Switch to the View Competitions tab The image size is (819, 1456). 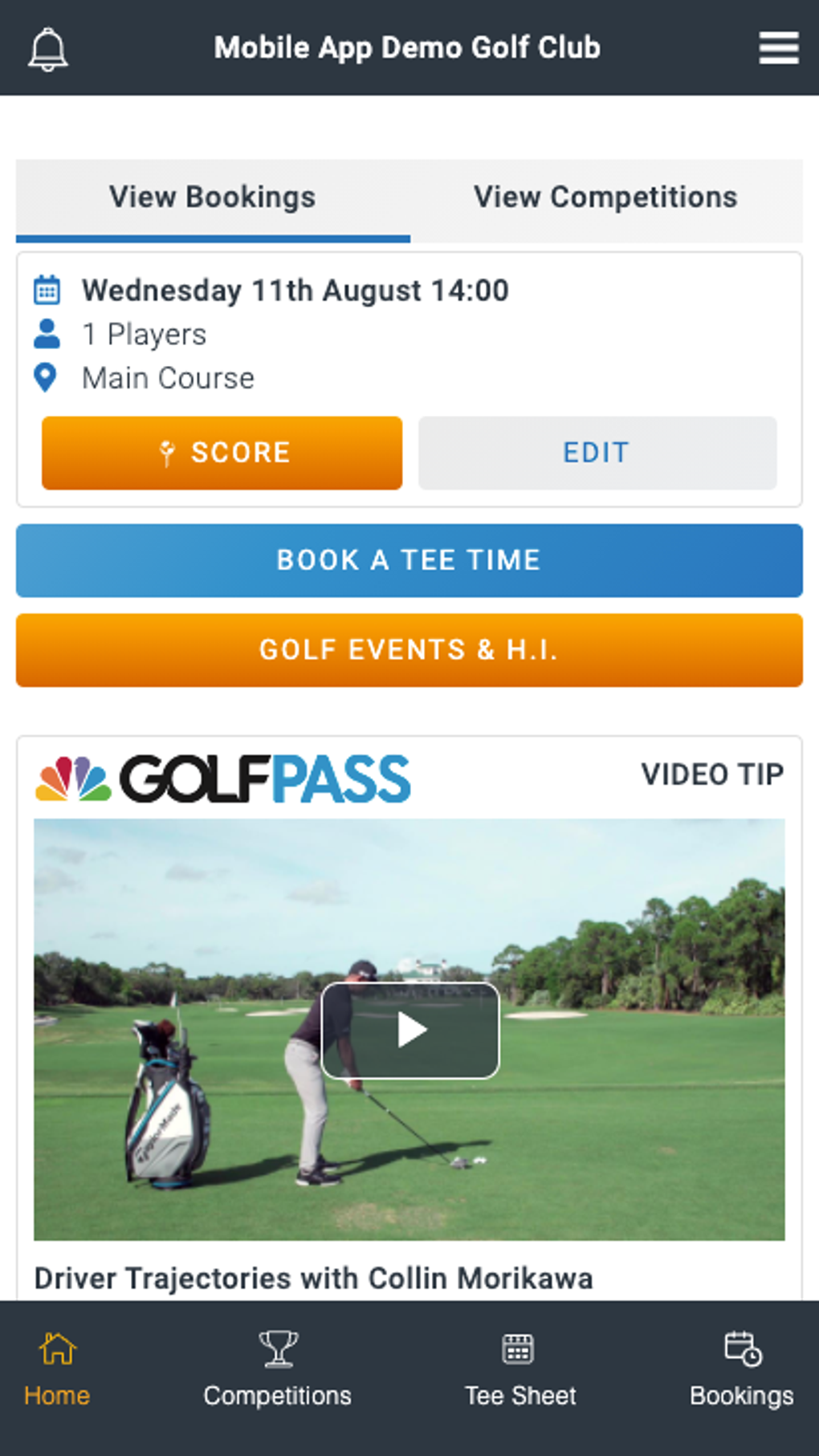pyautogui.click(x=605, y=197)
